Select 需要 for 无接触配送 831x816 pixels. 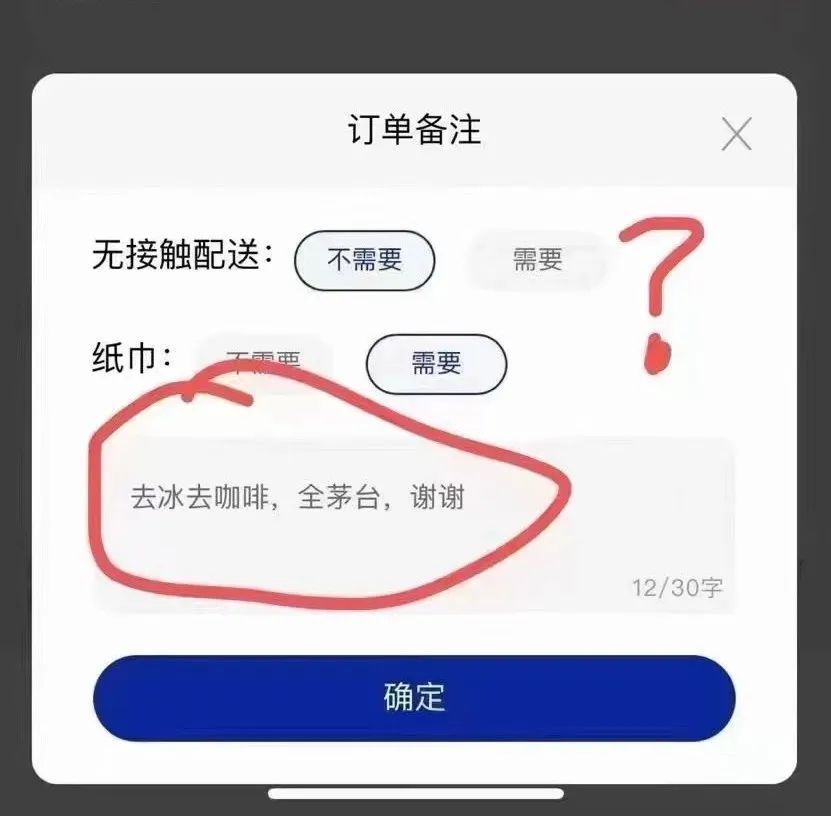coord(538,260)
